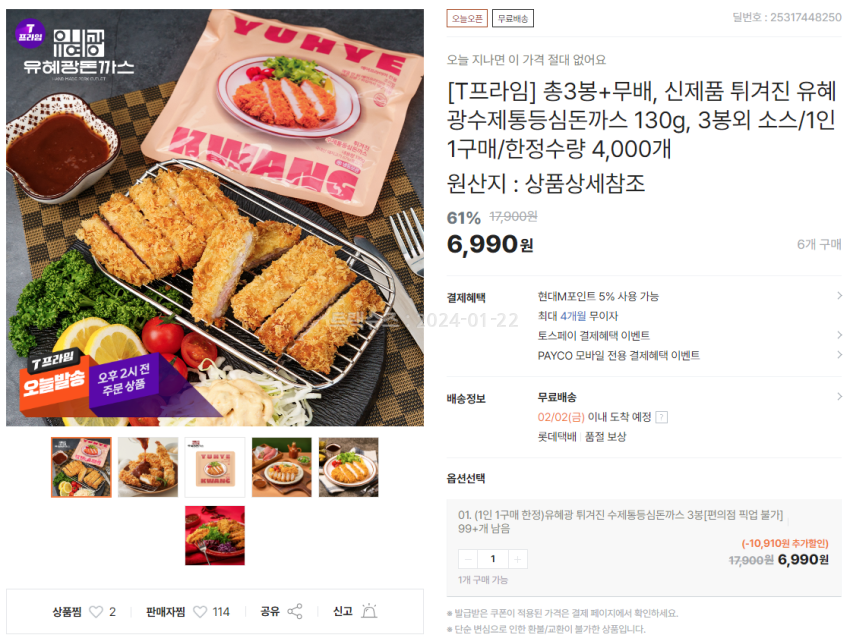Open PAYCO 모바일 전용 결제혜택 이벤트
Screen dimensions: 850x638
pos(838,355)
